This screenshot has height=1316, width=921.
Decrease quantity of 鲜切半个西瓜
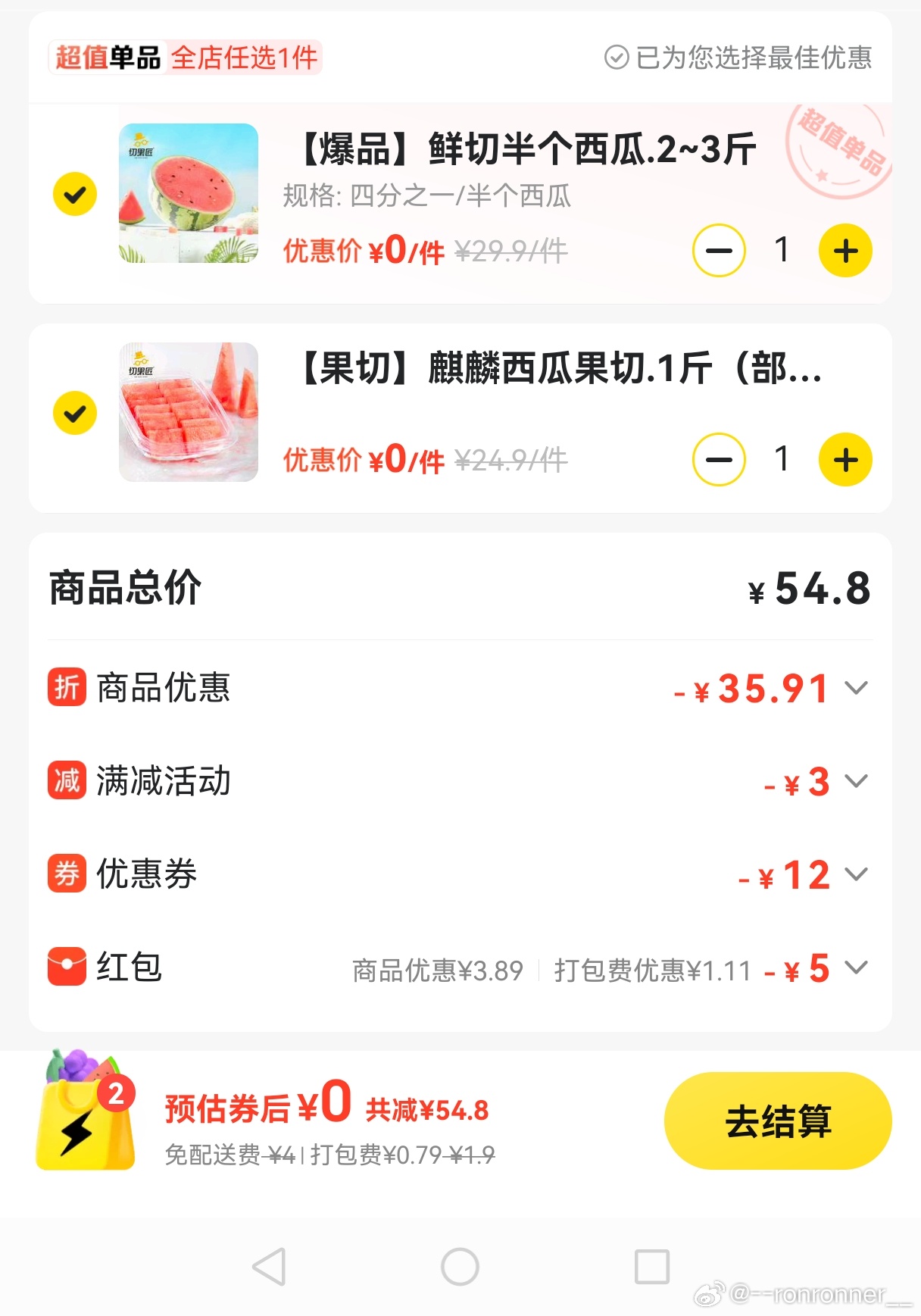coord(719,251)
